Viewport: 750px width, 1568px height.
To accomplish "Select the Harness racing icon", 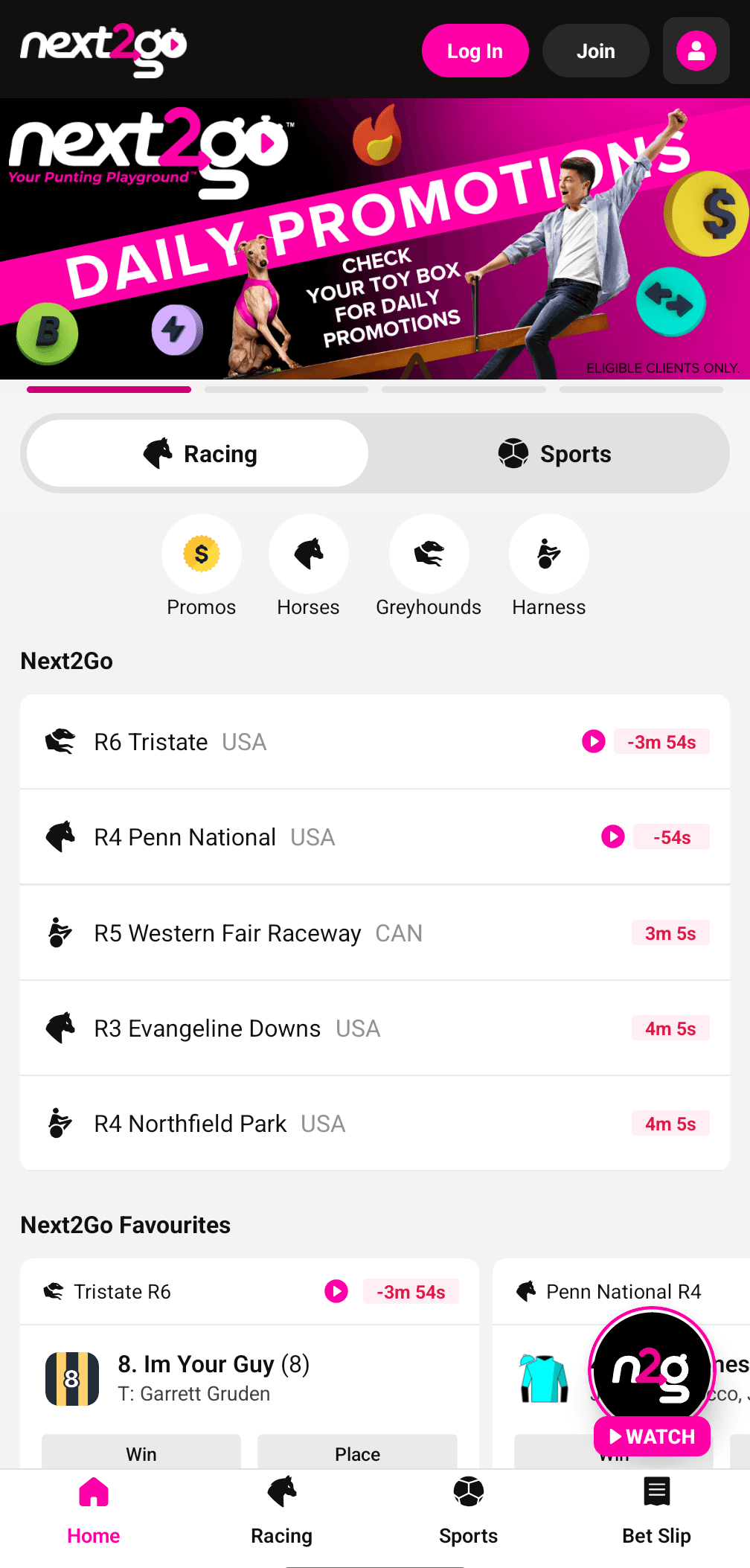I will point(548,554).
